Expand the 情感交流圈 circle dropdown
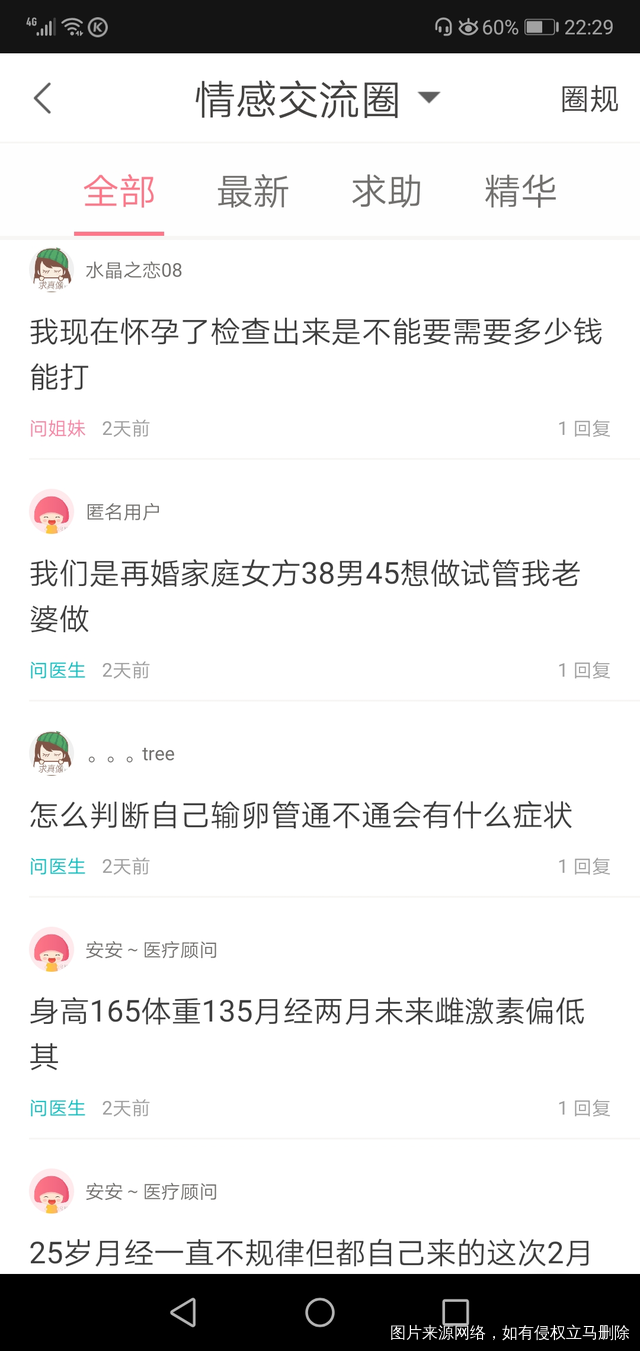 click(x=428, y=98)
